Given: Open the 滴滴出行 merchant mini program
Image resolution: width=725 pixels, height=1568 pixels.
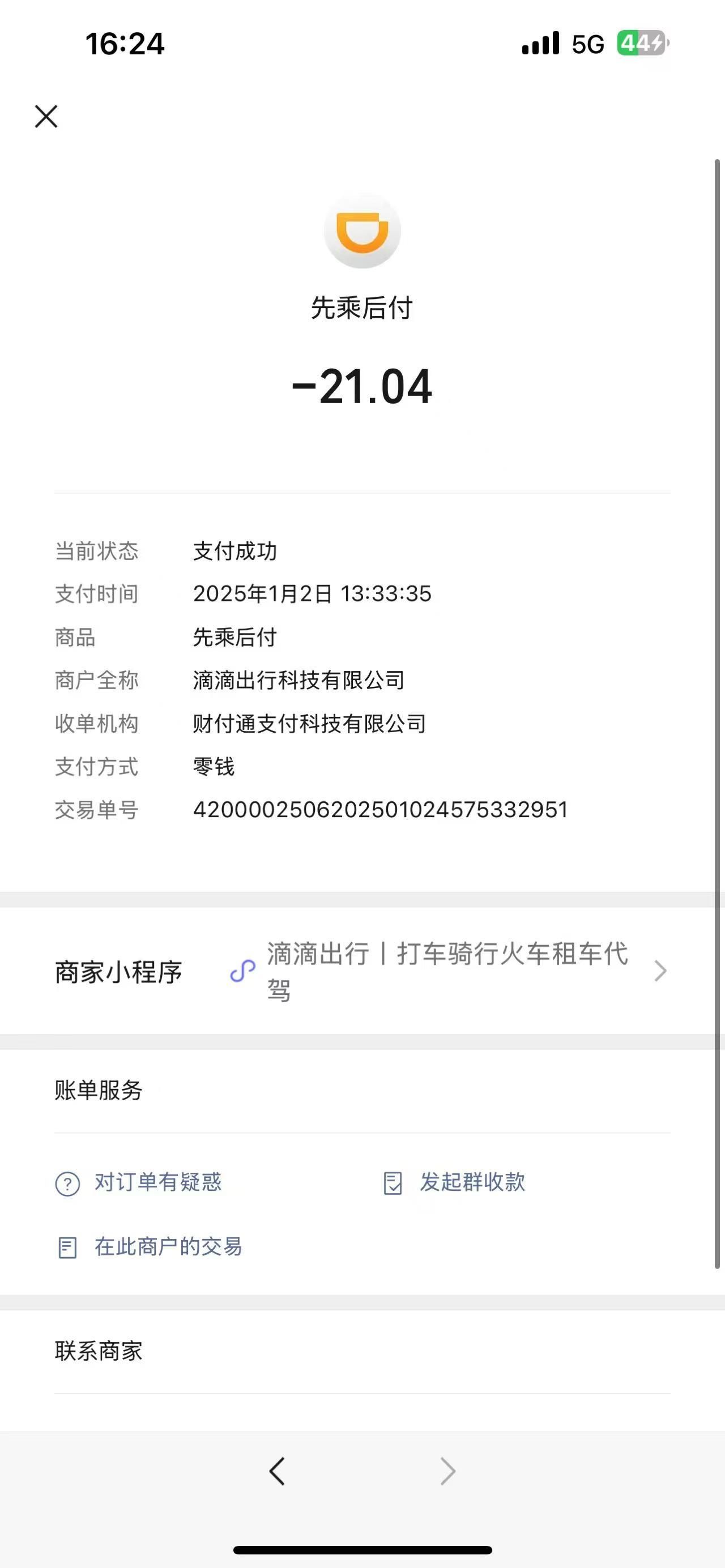Looking at the screenshot, I should (x=362, y=971).
